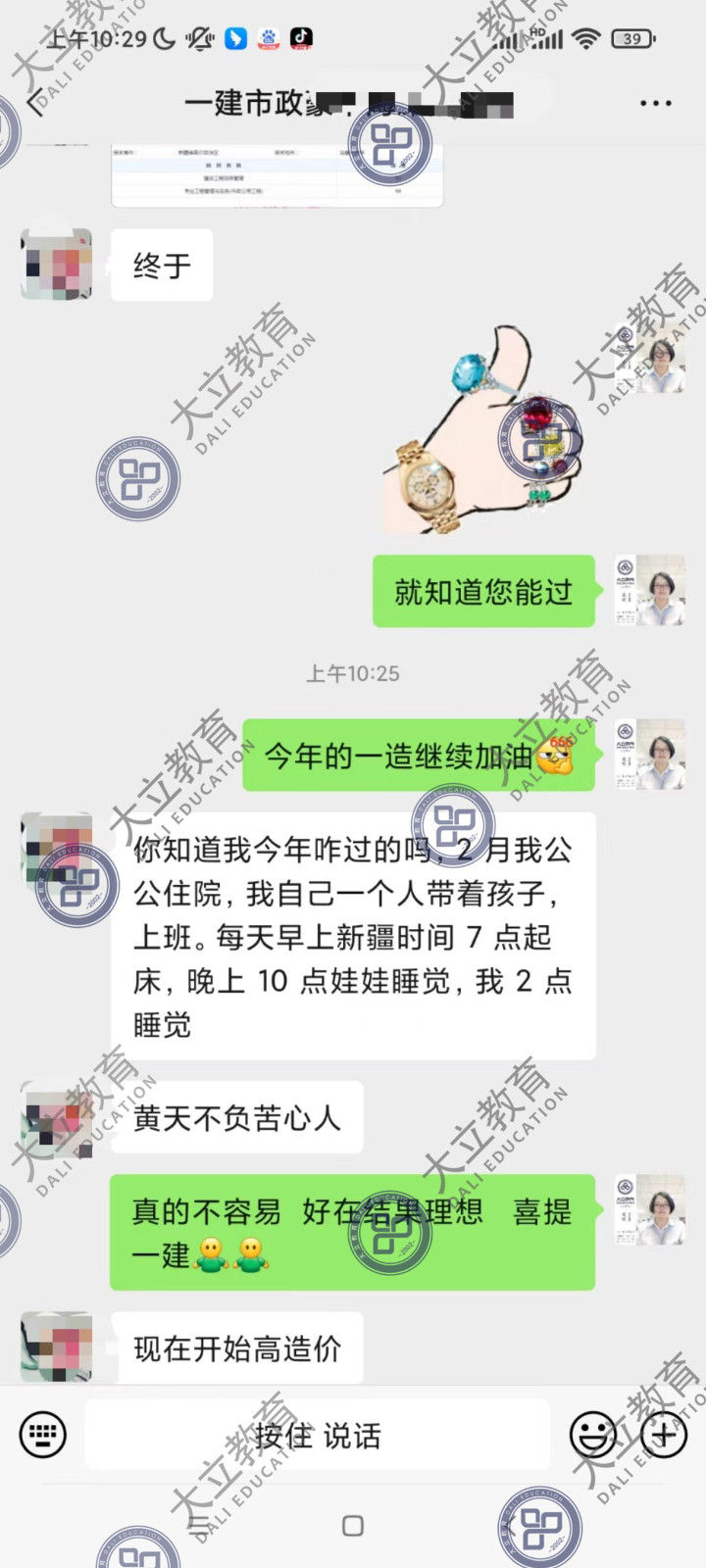Tap the system home button
The width and height of the screenshot is (706, 1568).
[x=353, y=1526]
